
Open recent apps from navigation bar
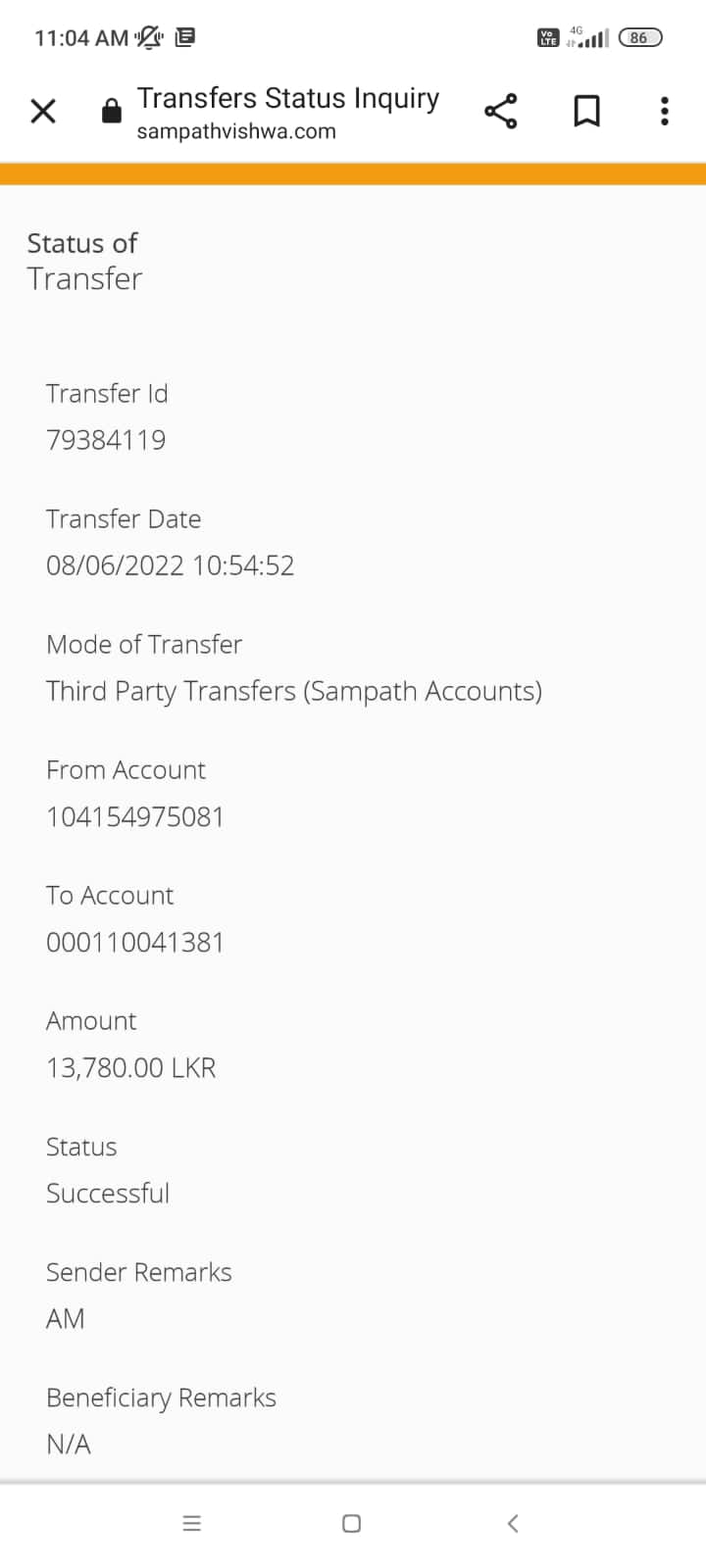click(x=192, y=1523)
